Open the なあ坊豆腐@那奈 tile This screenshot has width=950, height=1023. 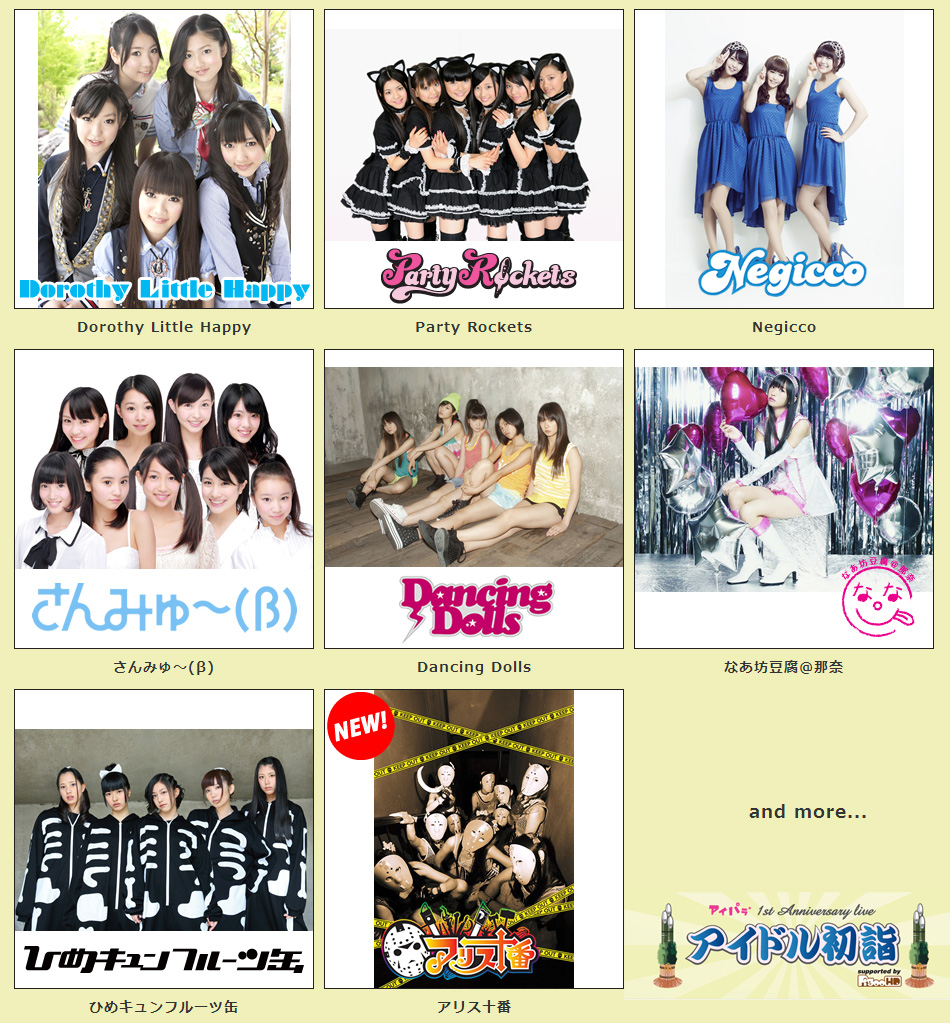pyautogui.click(x=784, y=499)
